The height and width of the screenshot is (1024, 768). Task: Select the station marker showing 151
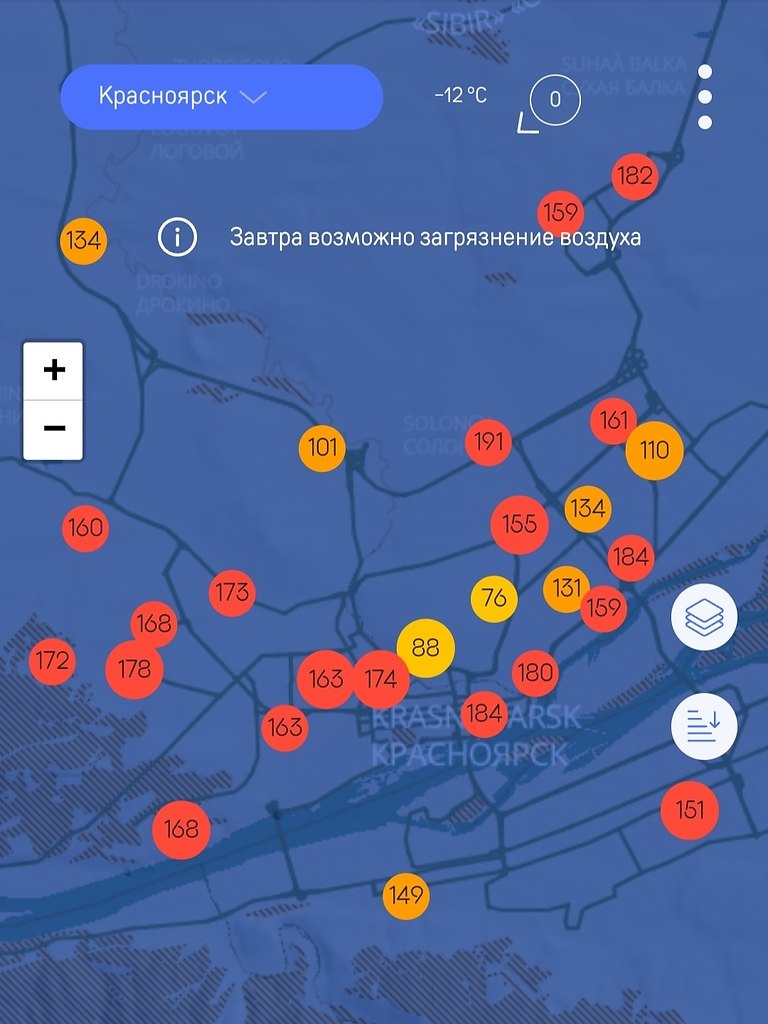click(690, 810)
